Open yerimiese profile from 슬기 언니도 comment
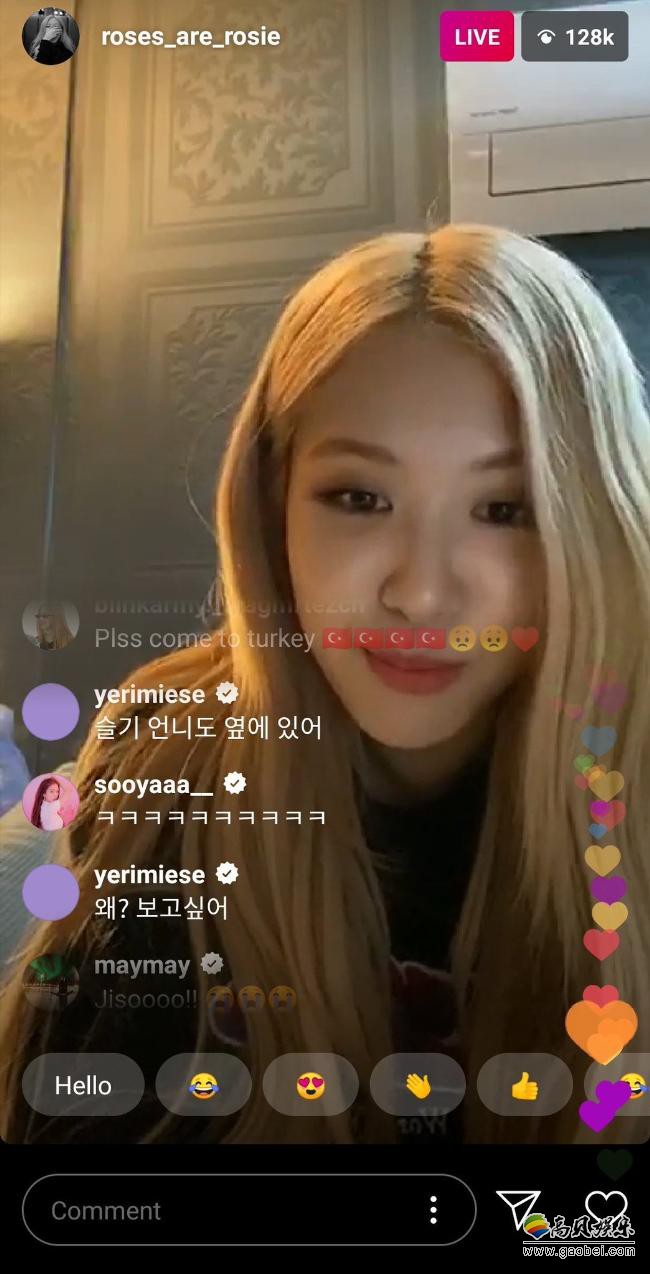 [50, 712]
